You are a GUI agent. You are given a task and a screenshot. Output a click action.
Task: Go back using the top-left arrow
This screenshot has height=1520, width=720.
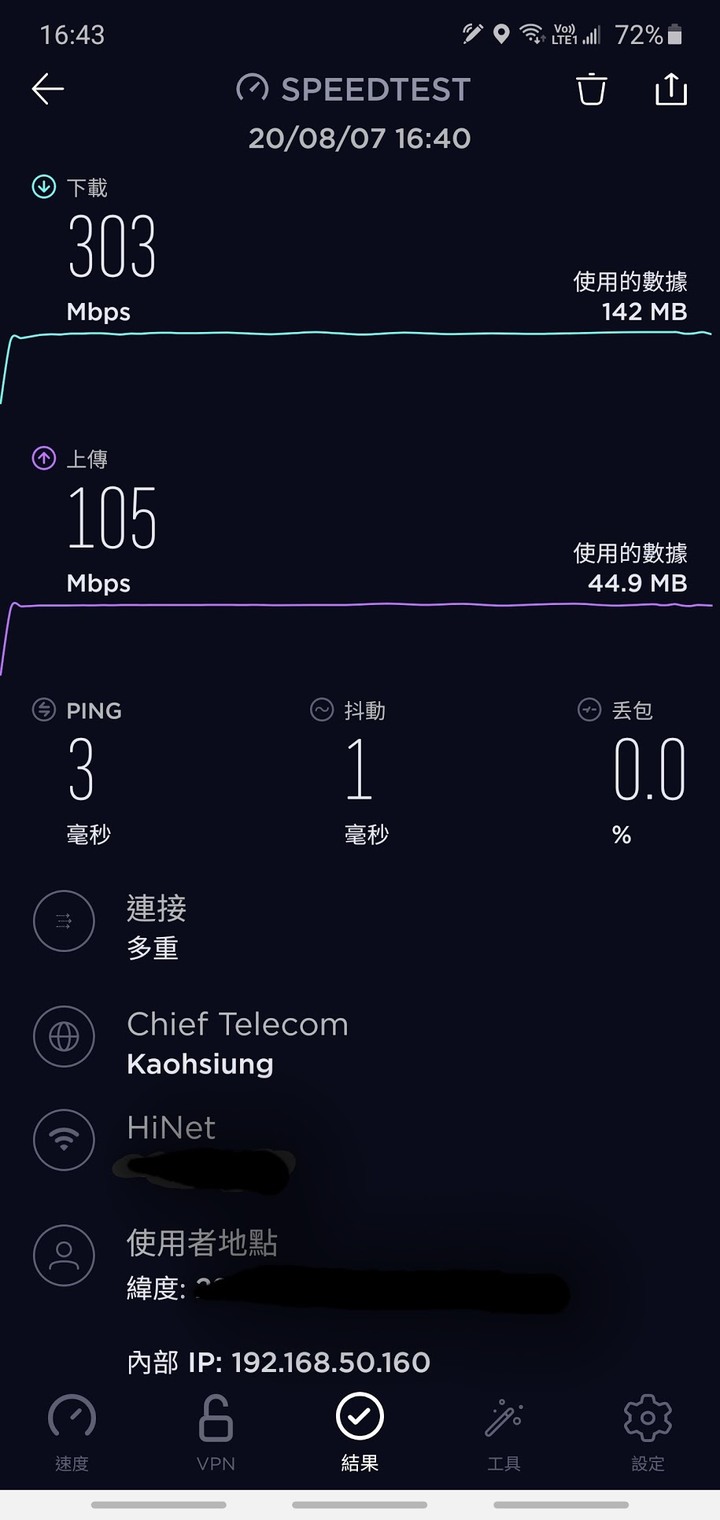point(47,89)
